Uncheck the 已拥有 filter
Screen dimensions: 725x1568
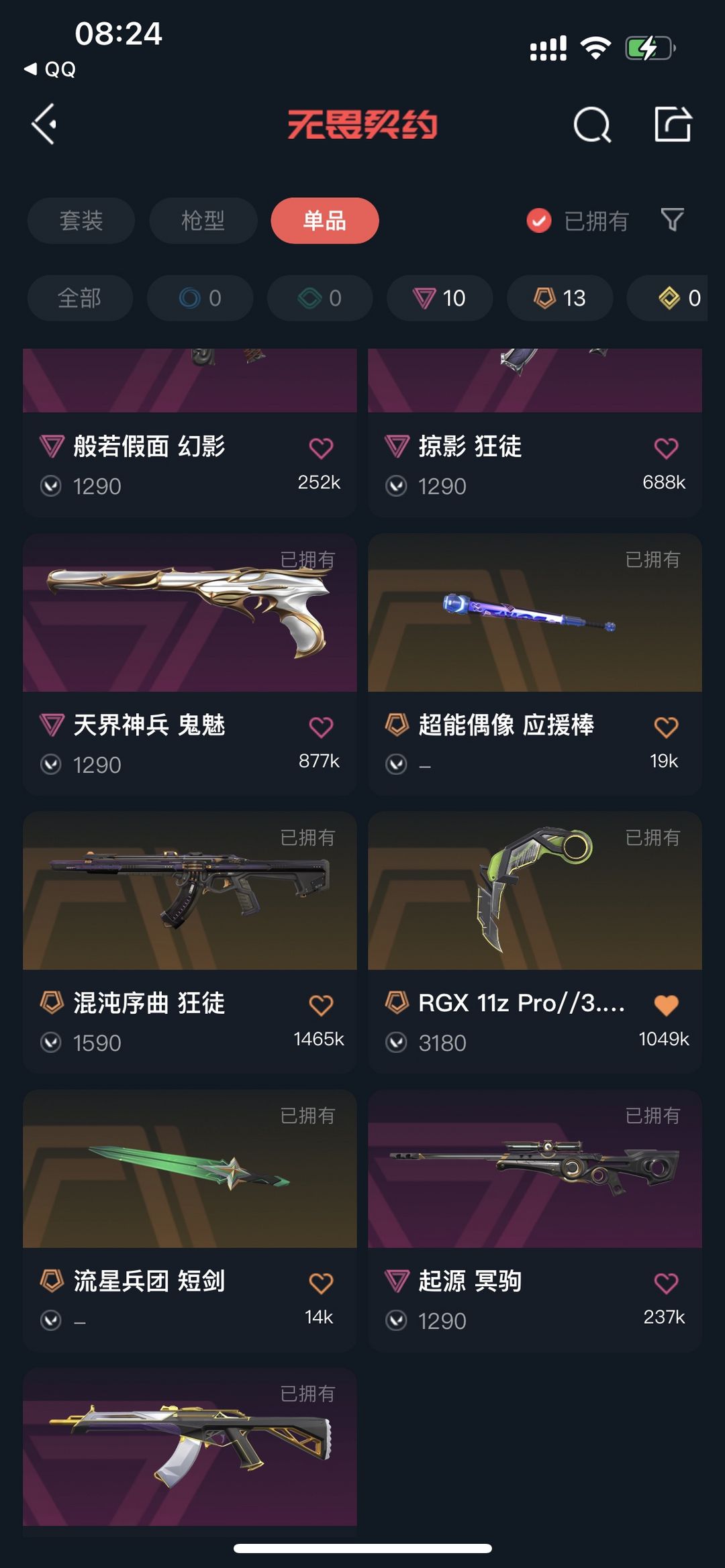click(x=577, y=221)
